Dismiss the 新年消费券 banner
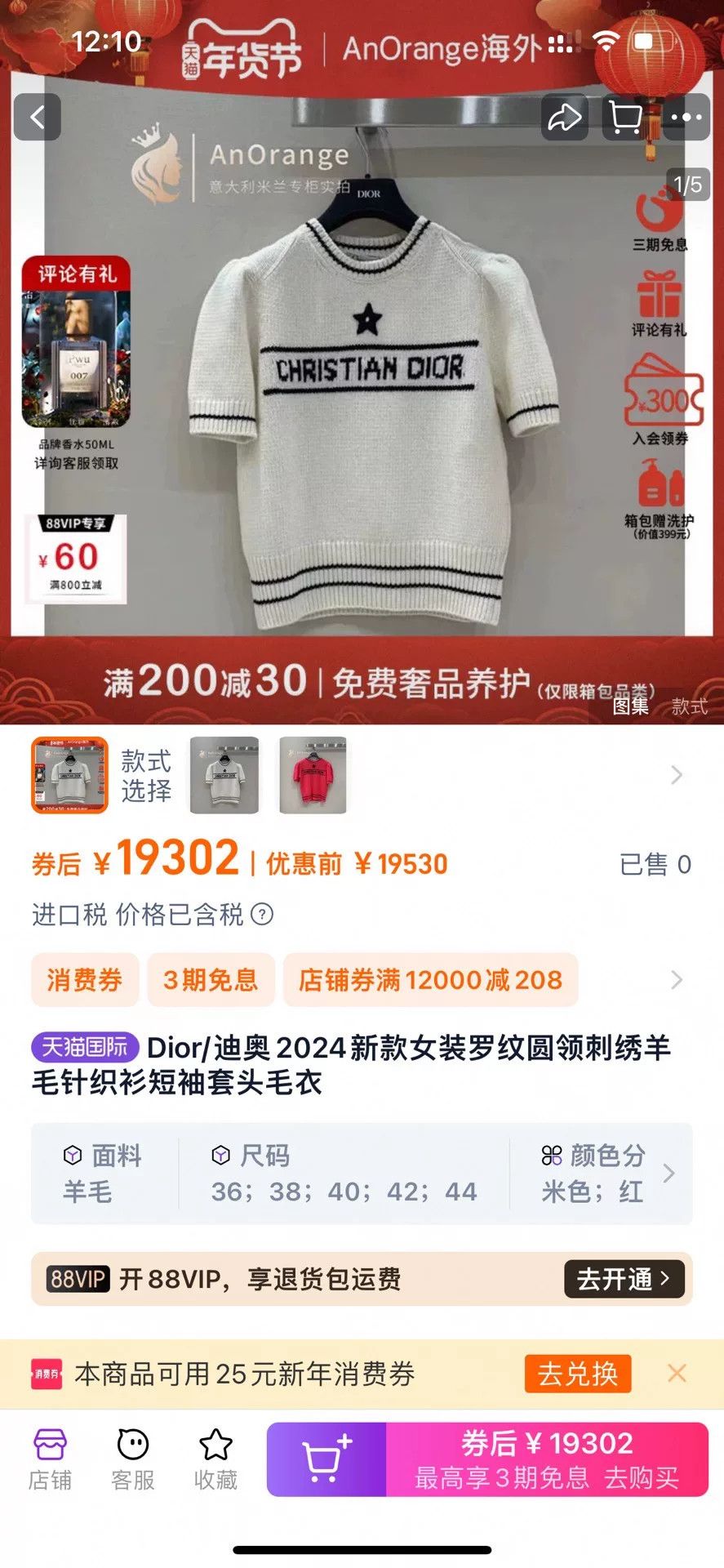The image size is (724, 1568). point(677,1373)
